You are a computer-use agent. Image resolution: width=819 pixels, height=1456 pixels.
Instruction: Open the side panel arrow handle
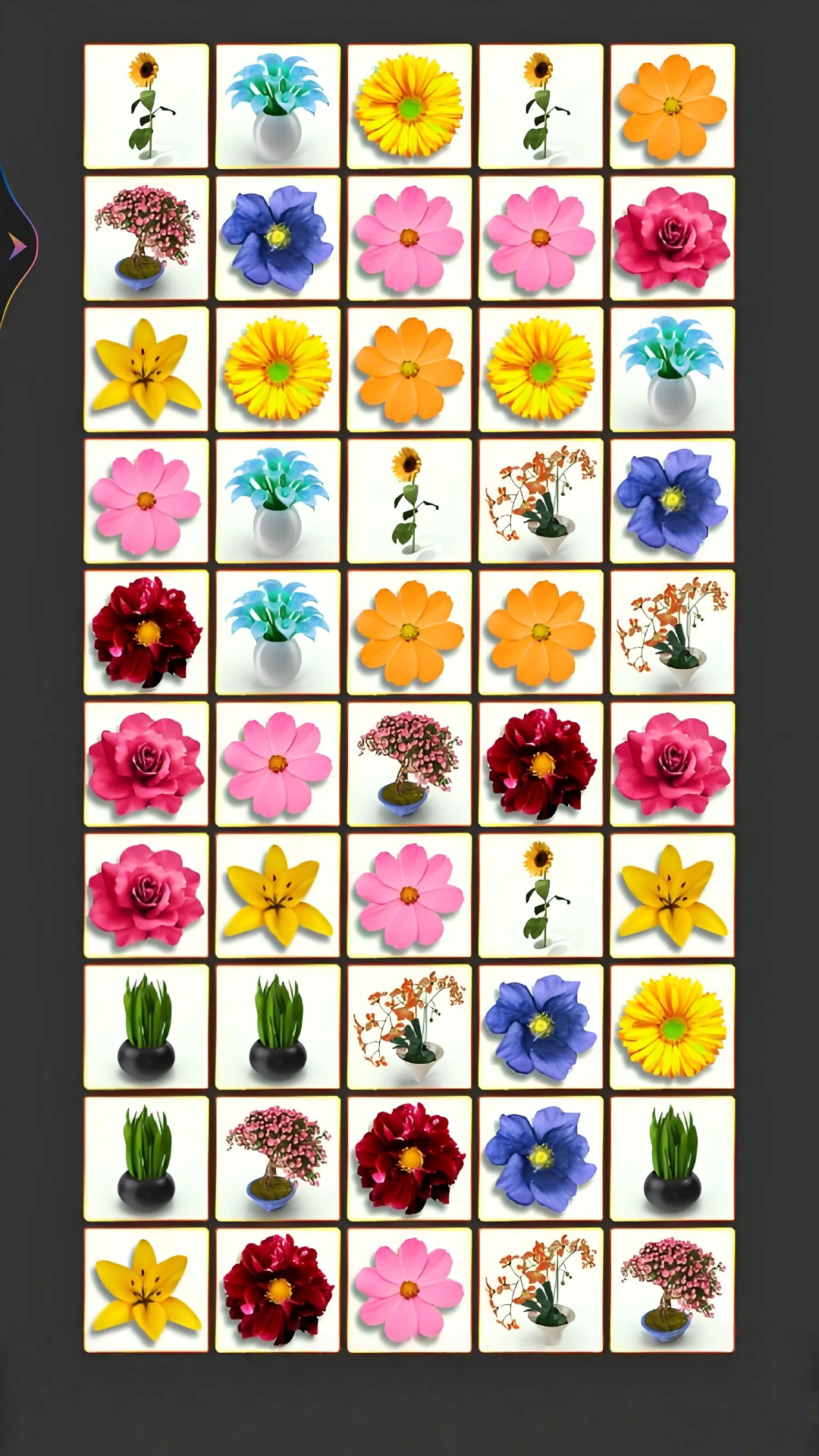pyautogui.click(x=17, y=246)
